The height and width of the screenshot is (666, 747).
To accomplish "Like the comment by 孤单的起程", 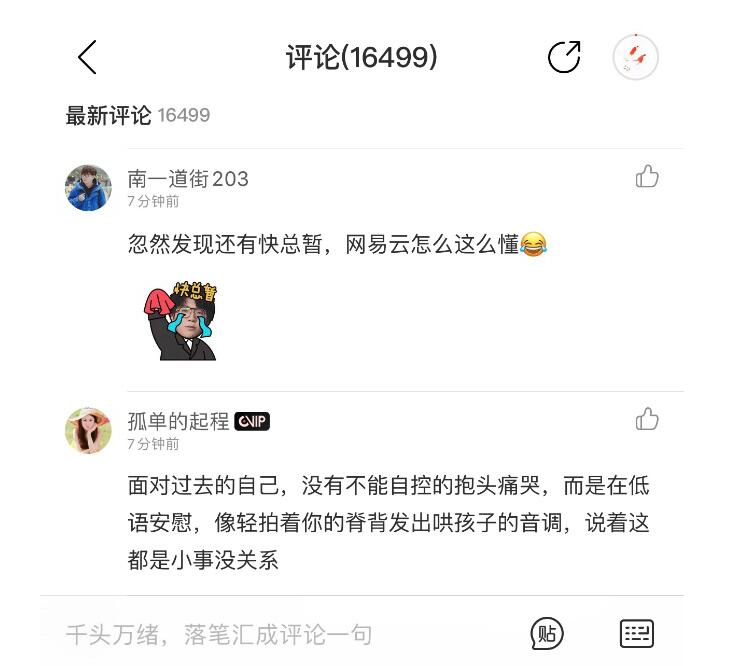I will (x=647, y=419).
